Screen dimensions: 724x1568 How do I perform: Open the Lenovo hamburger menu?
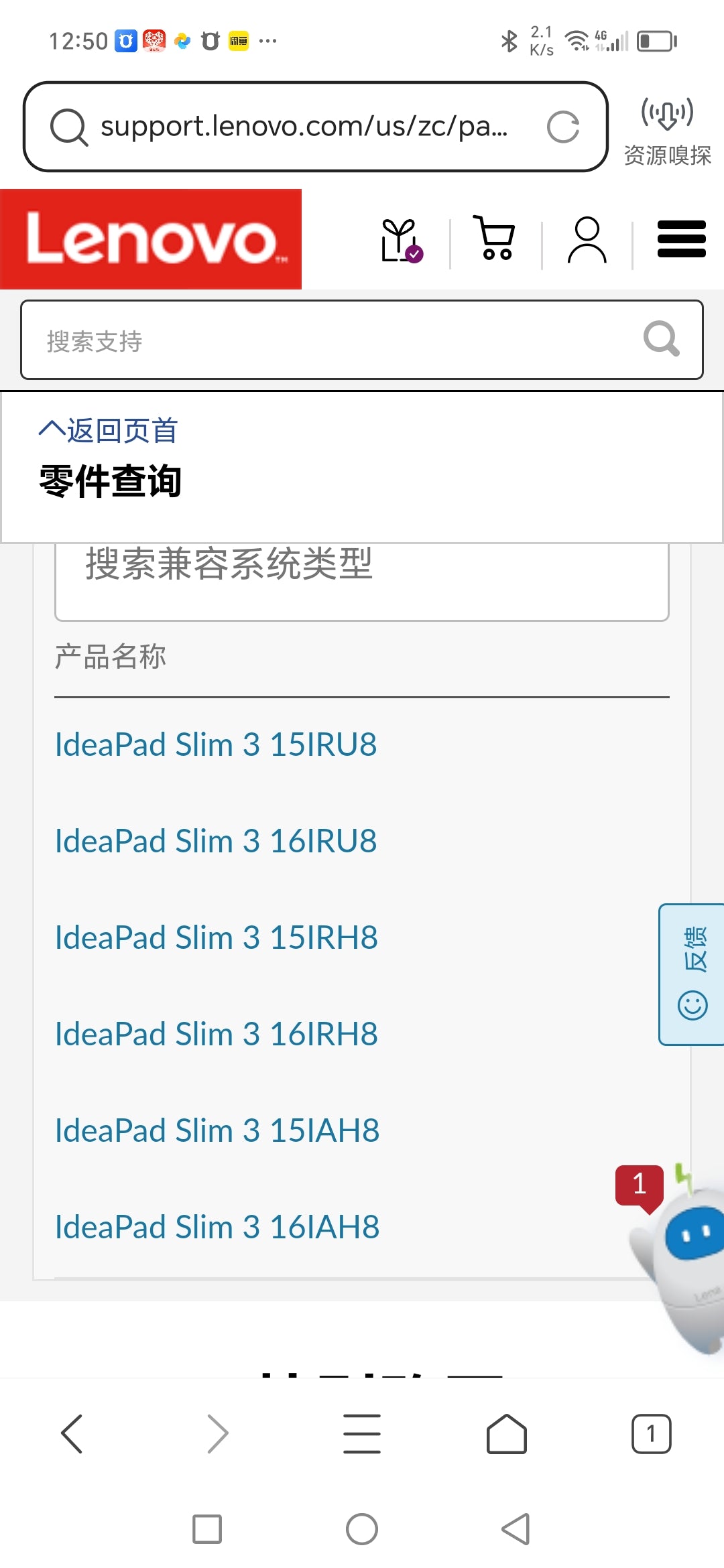(x=681, y=239)
